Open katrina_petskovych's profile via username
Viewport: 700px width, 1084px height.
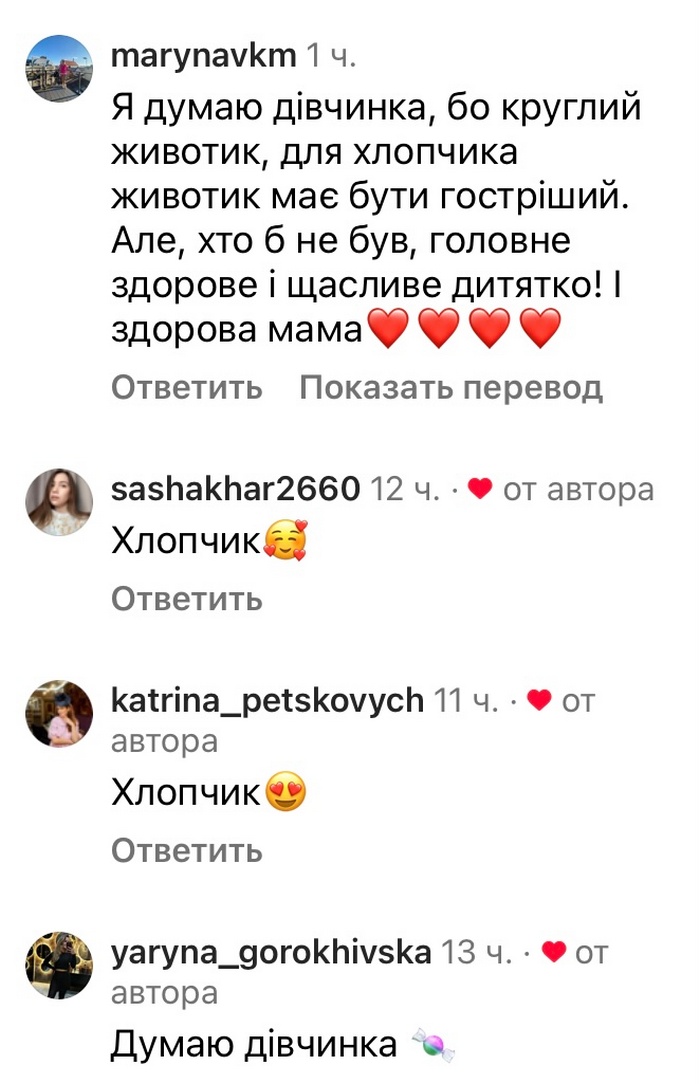point(267,701)
